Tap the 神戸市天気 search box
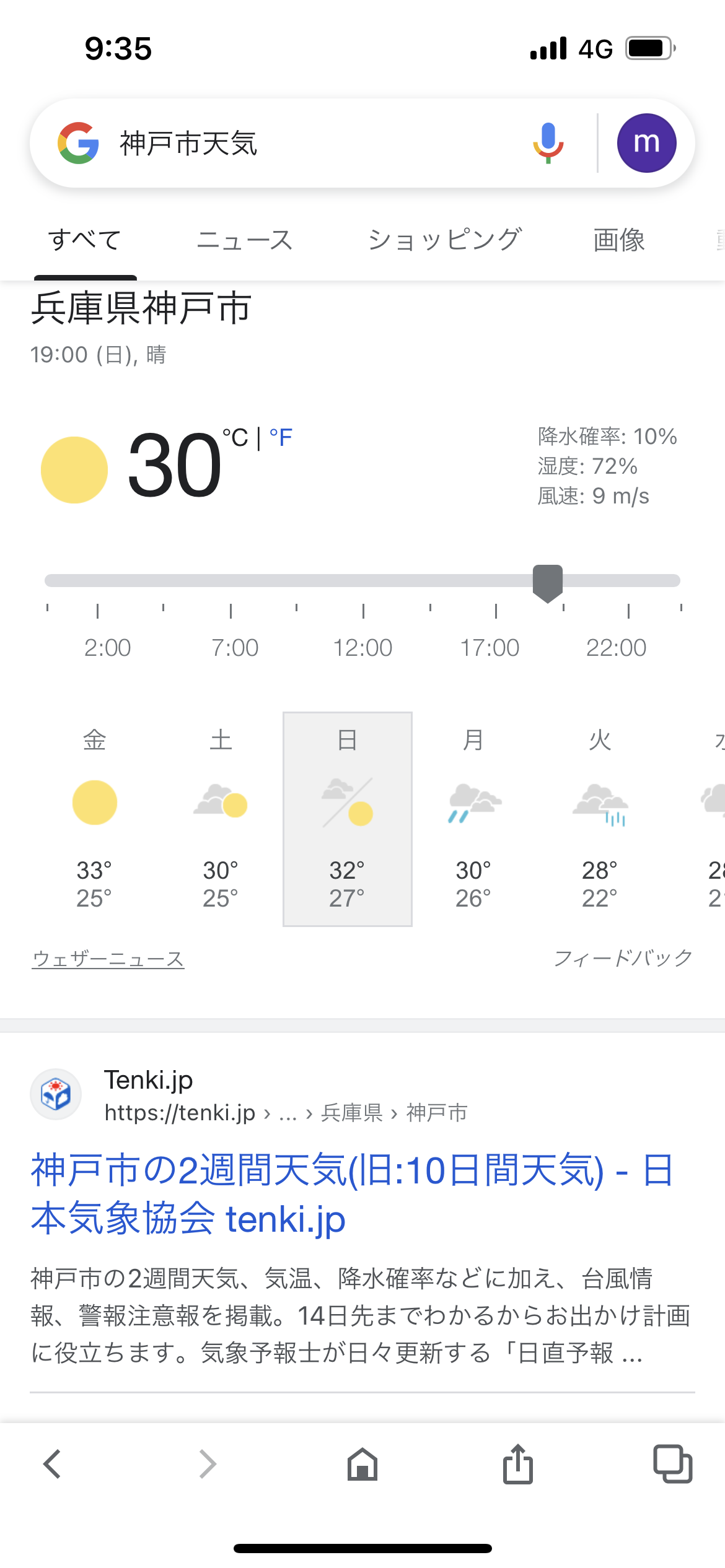 tap(297, 144)
